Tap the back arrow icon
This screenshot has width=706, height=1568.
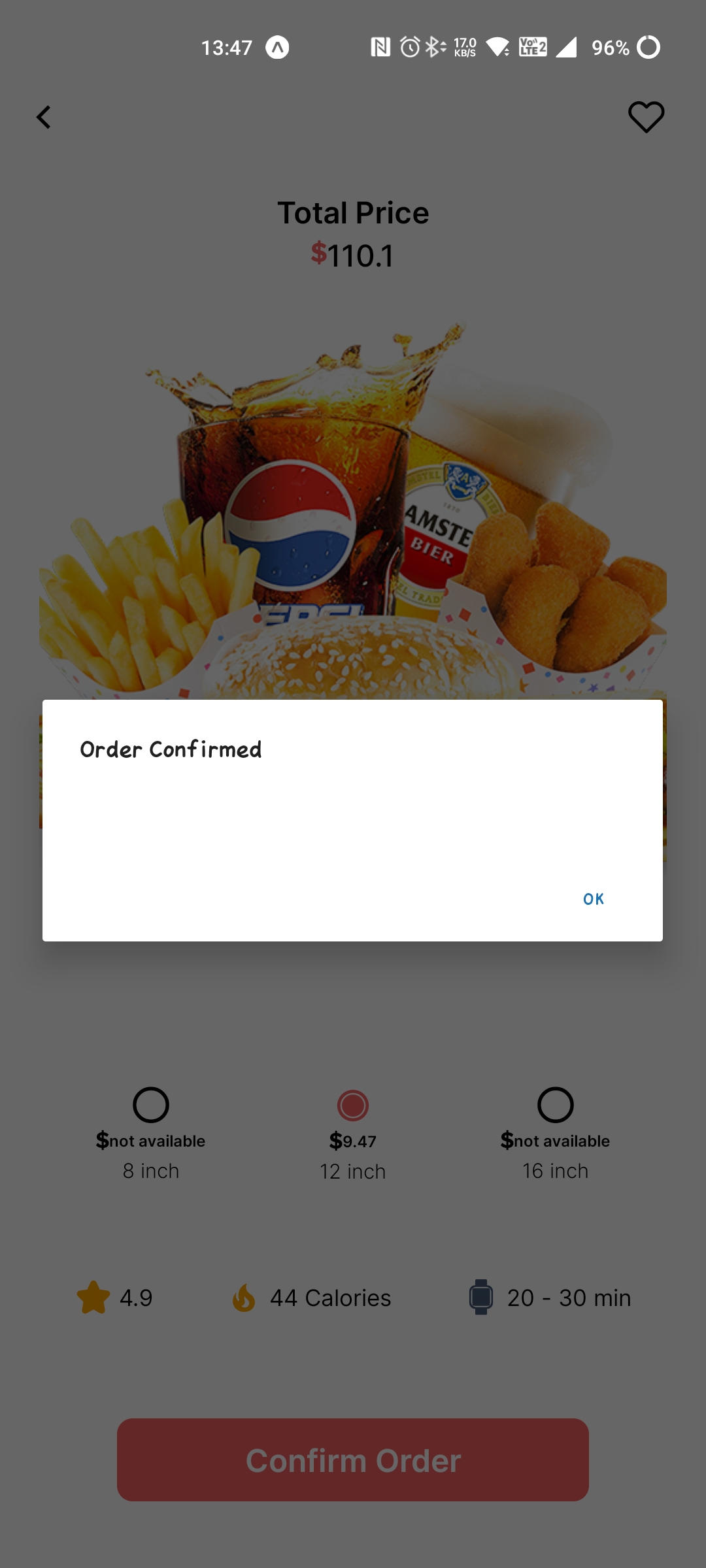pos(43,118)
